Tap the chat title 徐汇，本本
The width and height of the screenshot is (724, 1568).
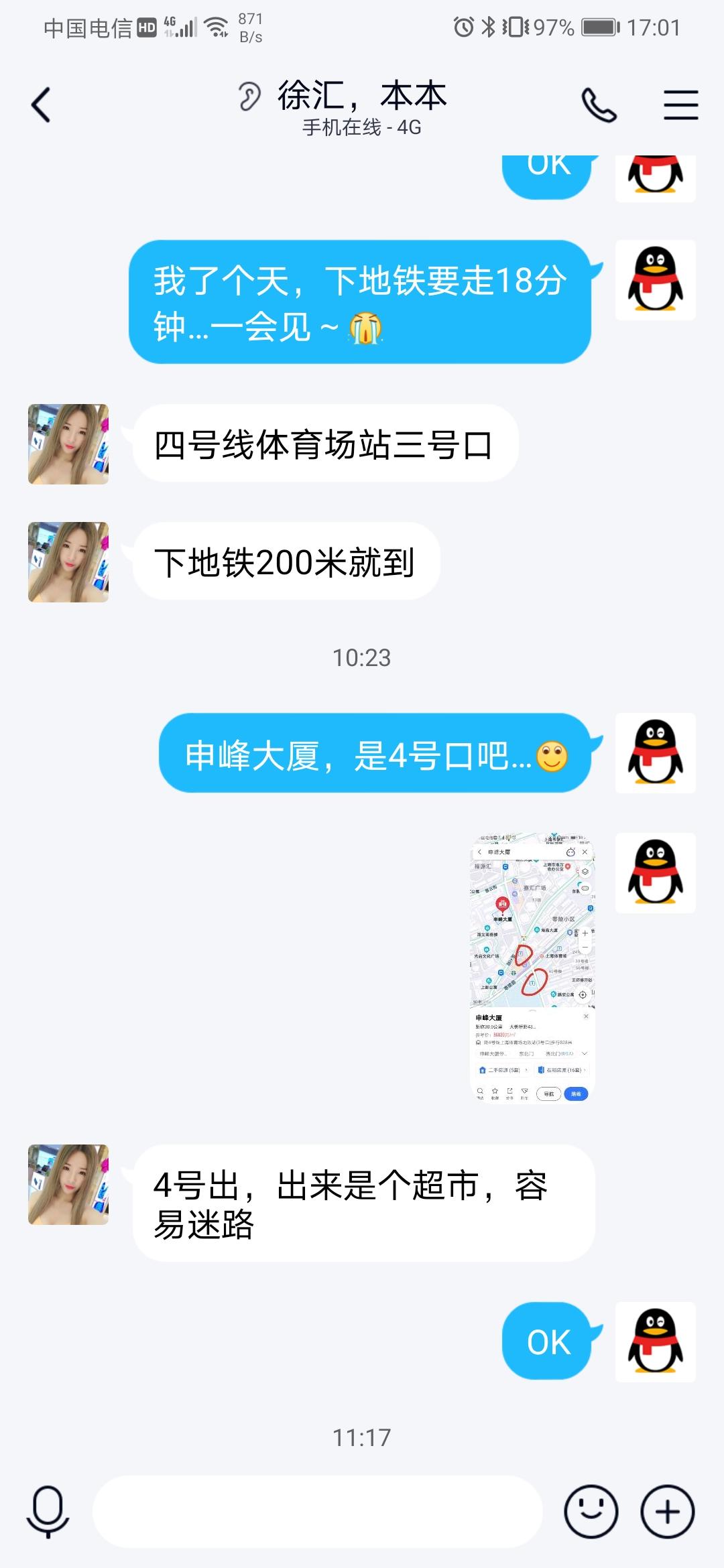click(362, 96)
